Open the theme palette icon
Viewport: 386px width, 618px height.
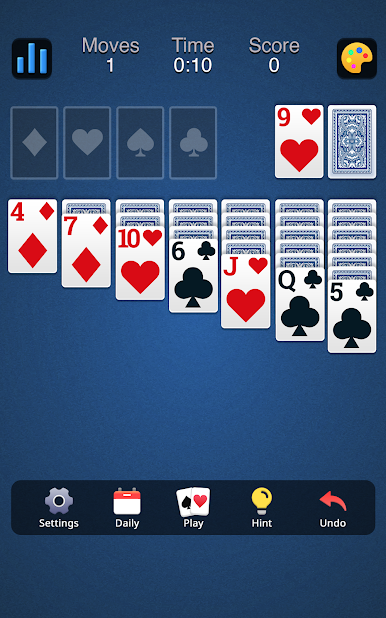click(x=356, y=58)
